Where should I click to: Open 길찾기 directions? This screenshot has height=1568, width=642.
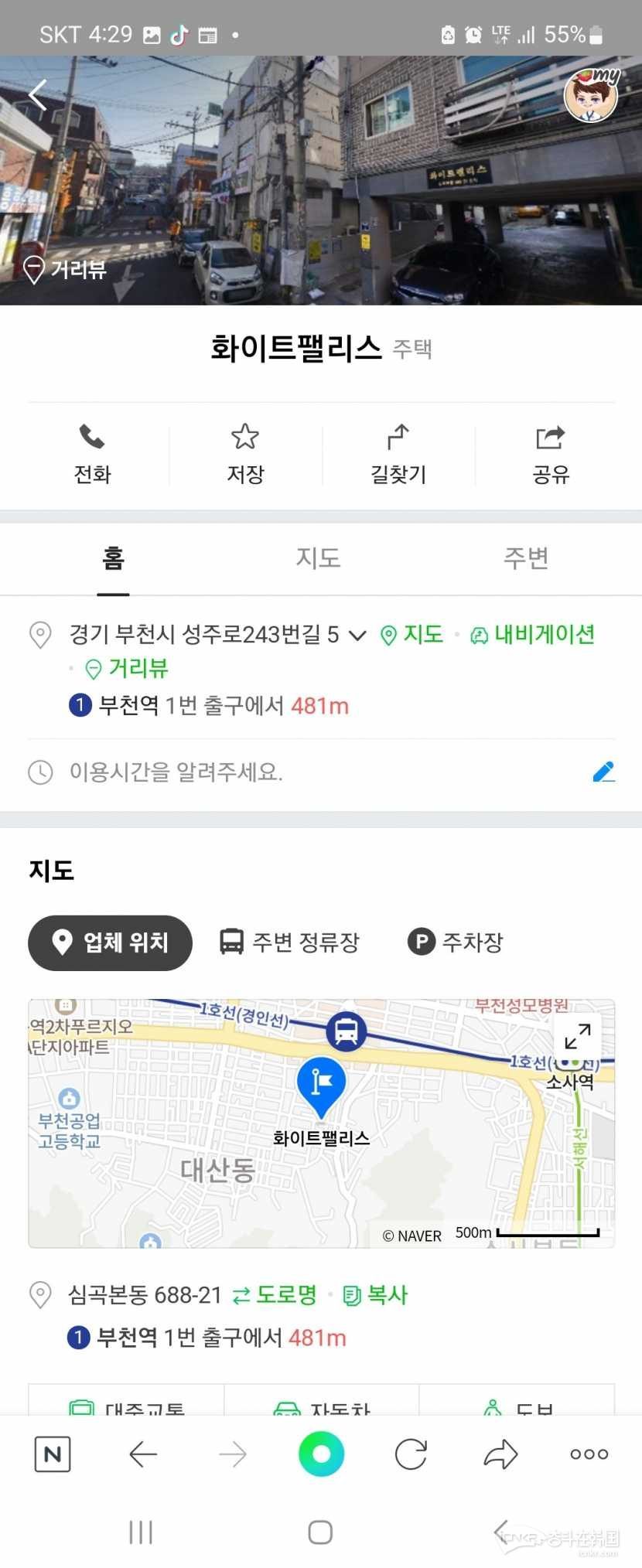[398, 455]
